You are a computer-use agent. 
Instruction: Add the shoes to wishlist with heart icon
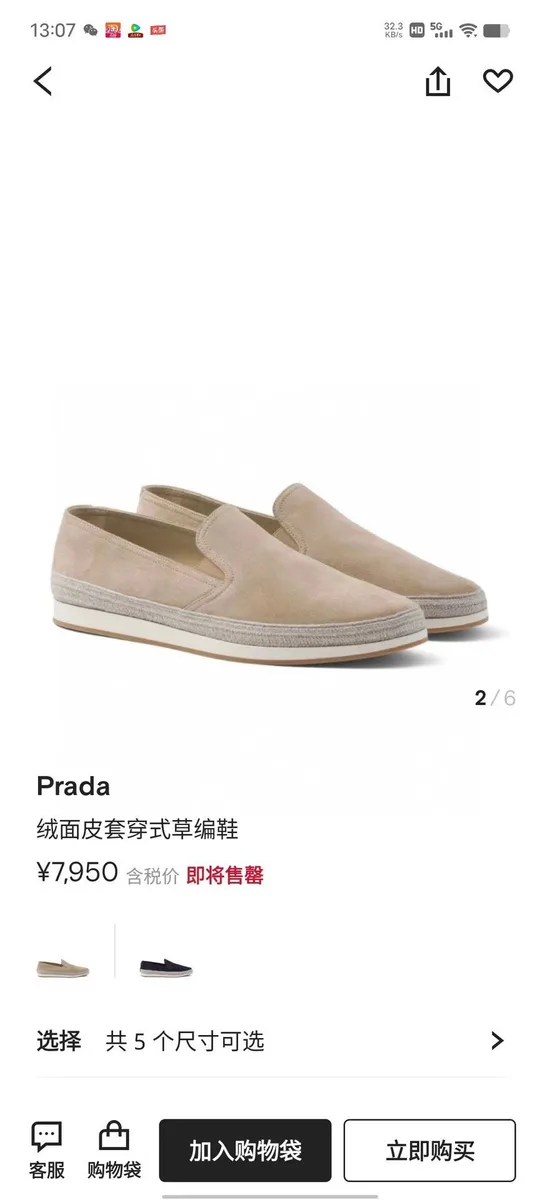(498, 81)
